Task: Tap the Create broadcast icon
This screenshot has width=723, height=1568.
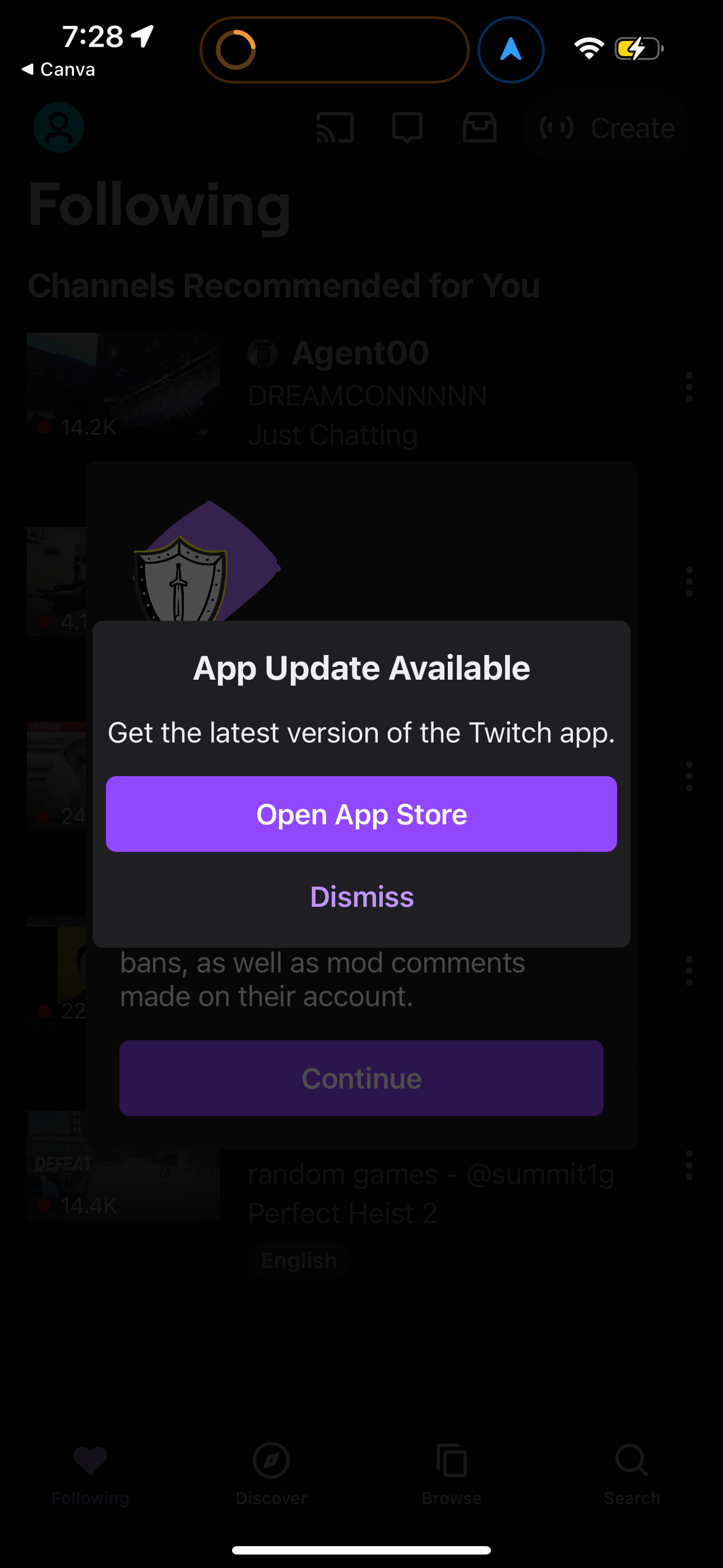Action: 606,128
